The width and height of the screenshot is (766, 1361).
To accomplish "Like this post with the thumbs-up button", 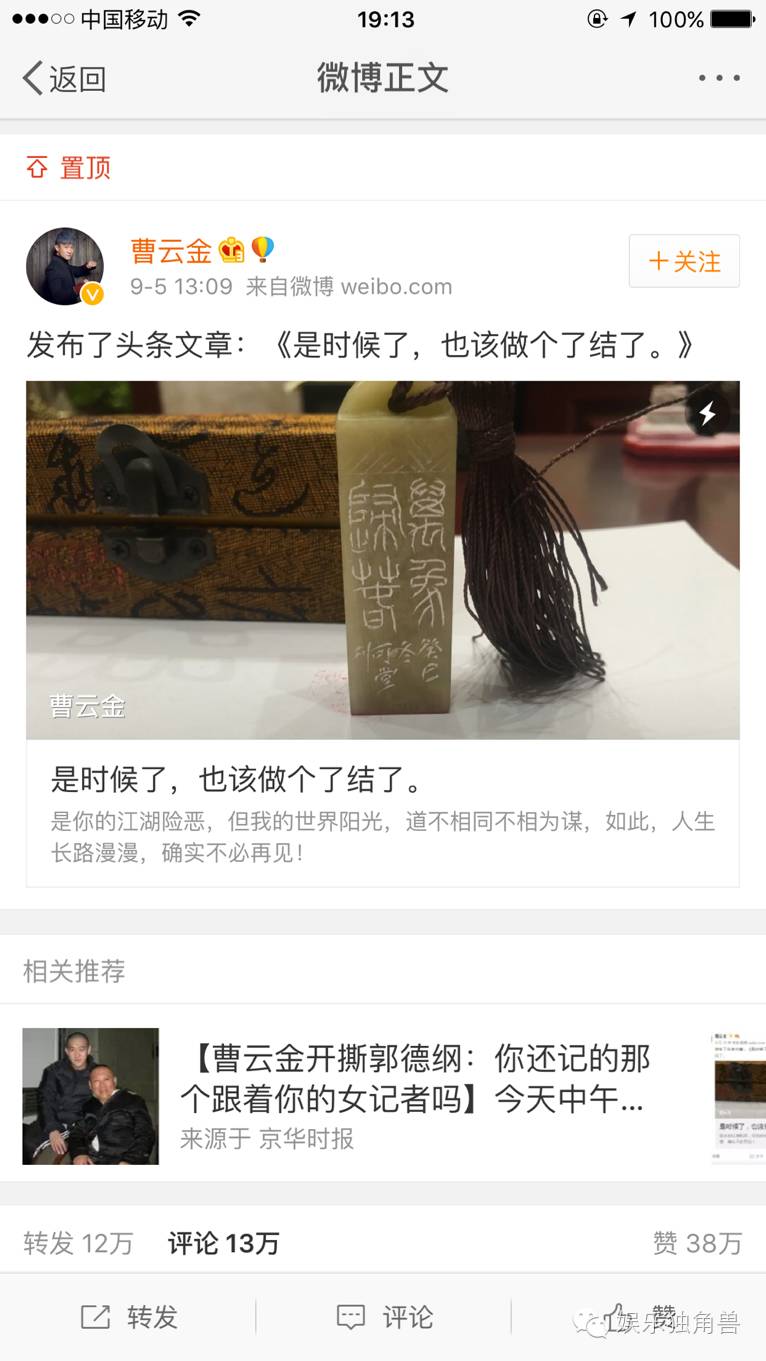I will [640, 1317].
